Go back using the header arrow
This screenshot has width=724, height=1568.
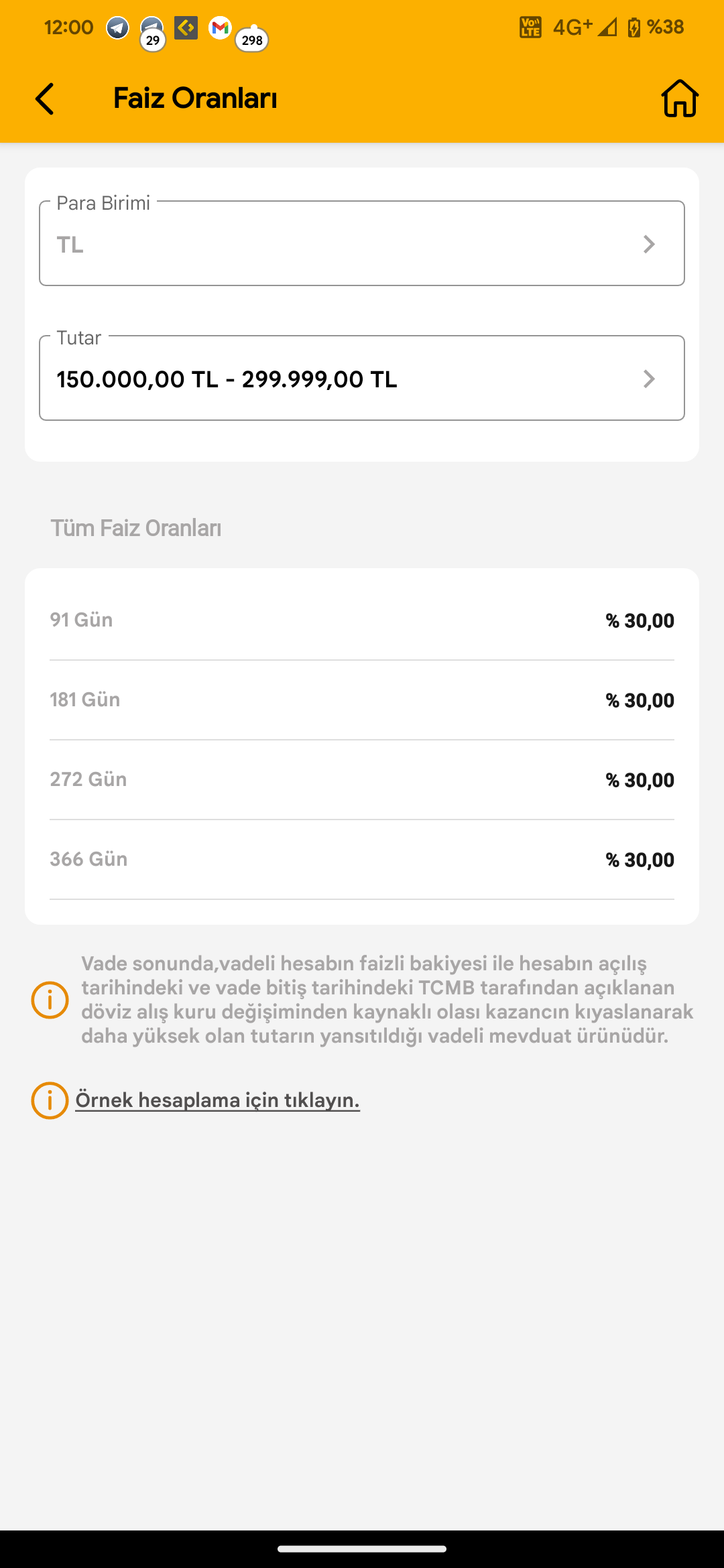(x=44, y=99)
